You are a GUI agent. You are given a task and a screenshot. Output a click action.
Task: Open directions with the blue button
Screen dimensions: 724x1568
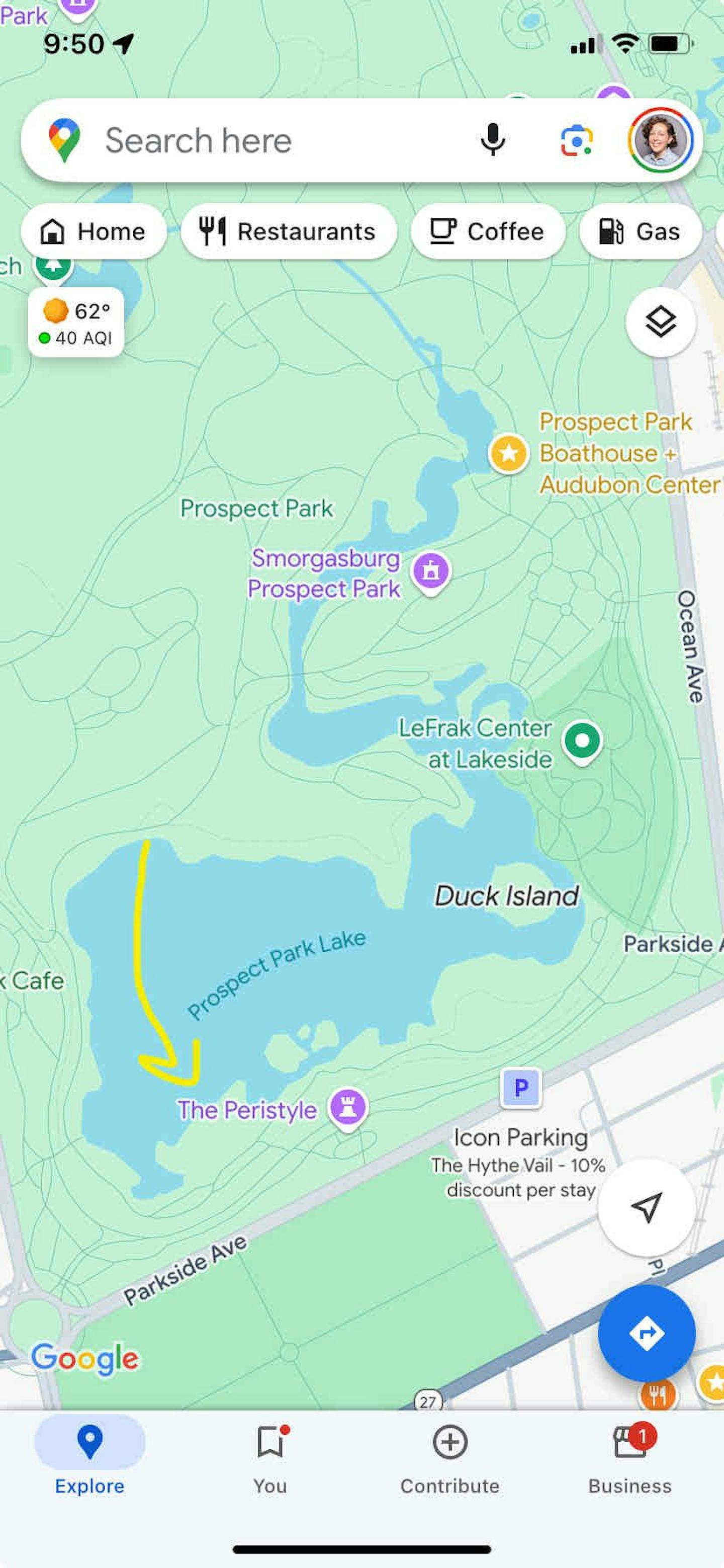click(x=646, y=1333)
